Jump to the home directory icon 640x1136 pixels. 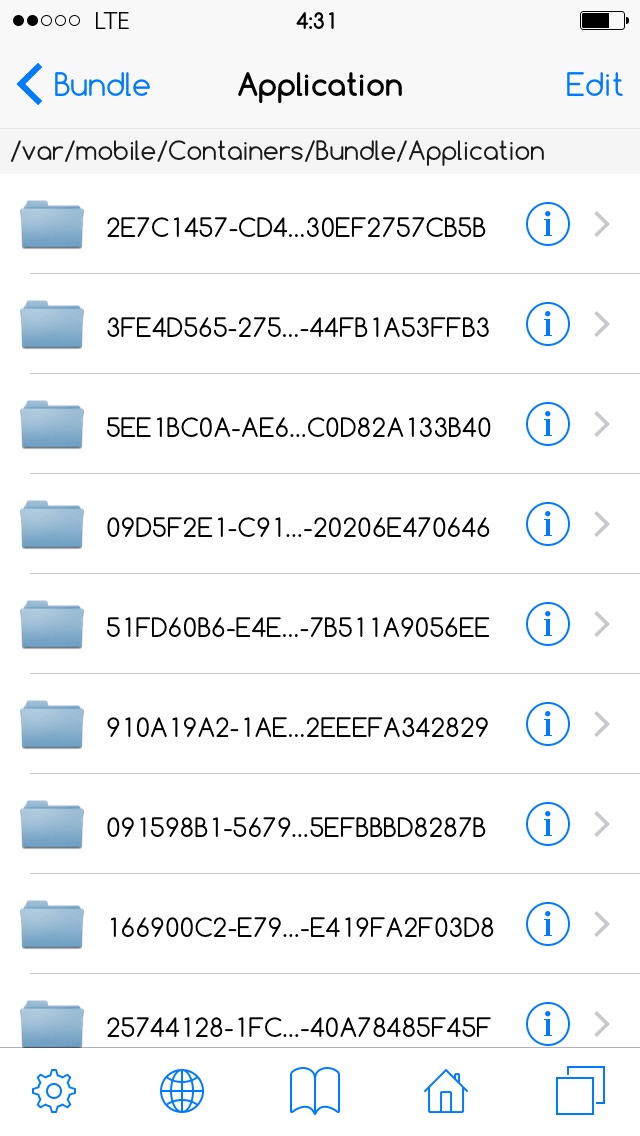[x=447, y=1091]
